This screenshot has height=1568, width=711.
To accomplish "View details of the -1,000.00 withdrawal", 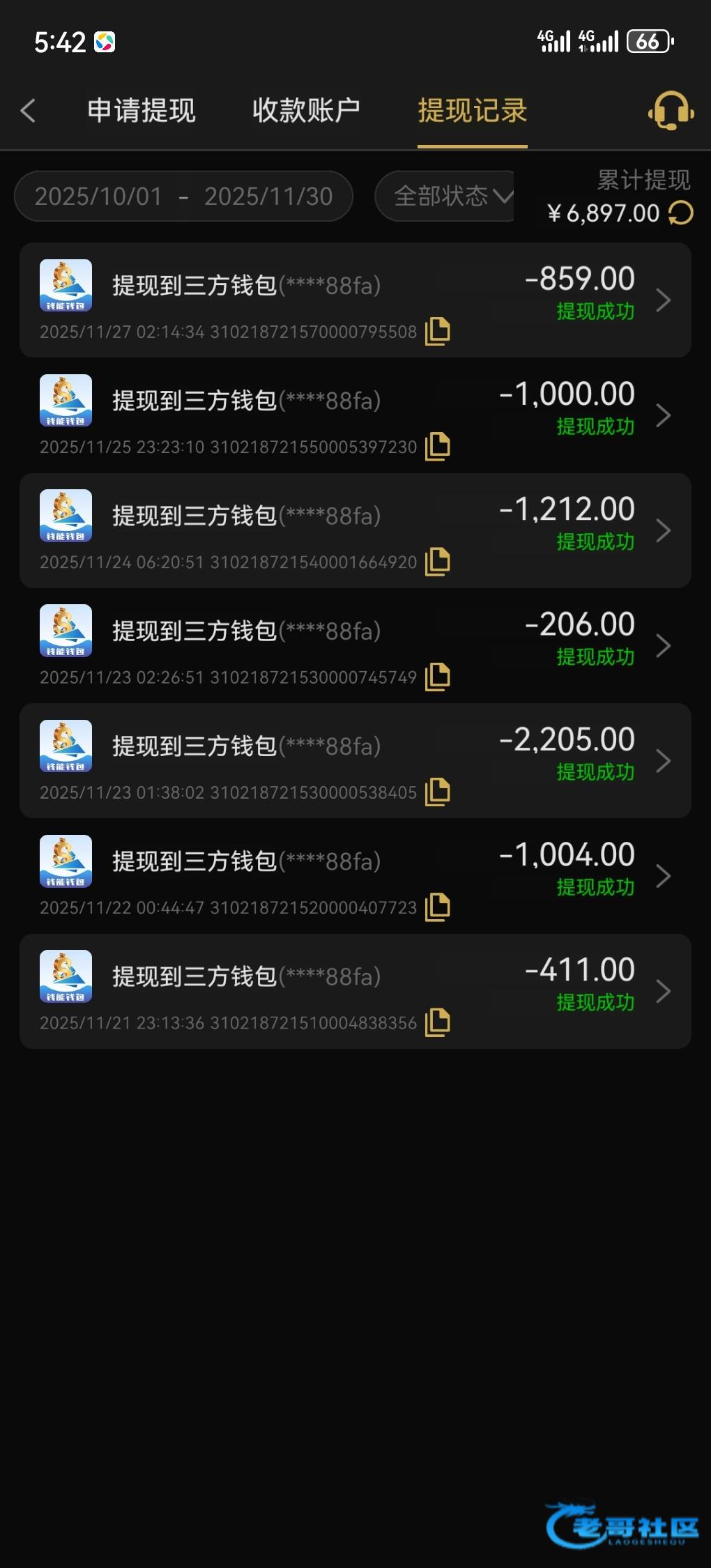I will [663, 415].
